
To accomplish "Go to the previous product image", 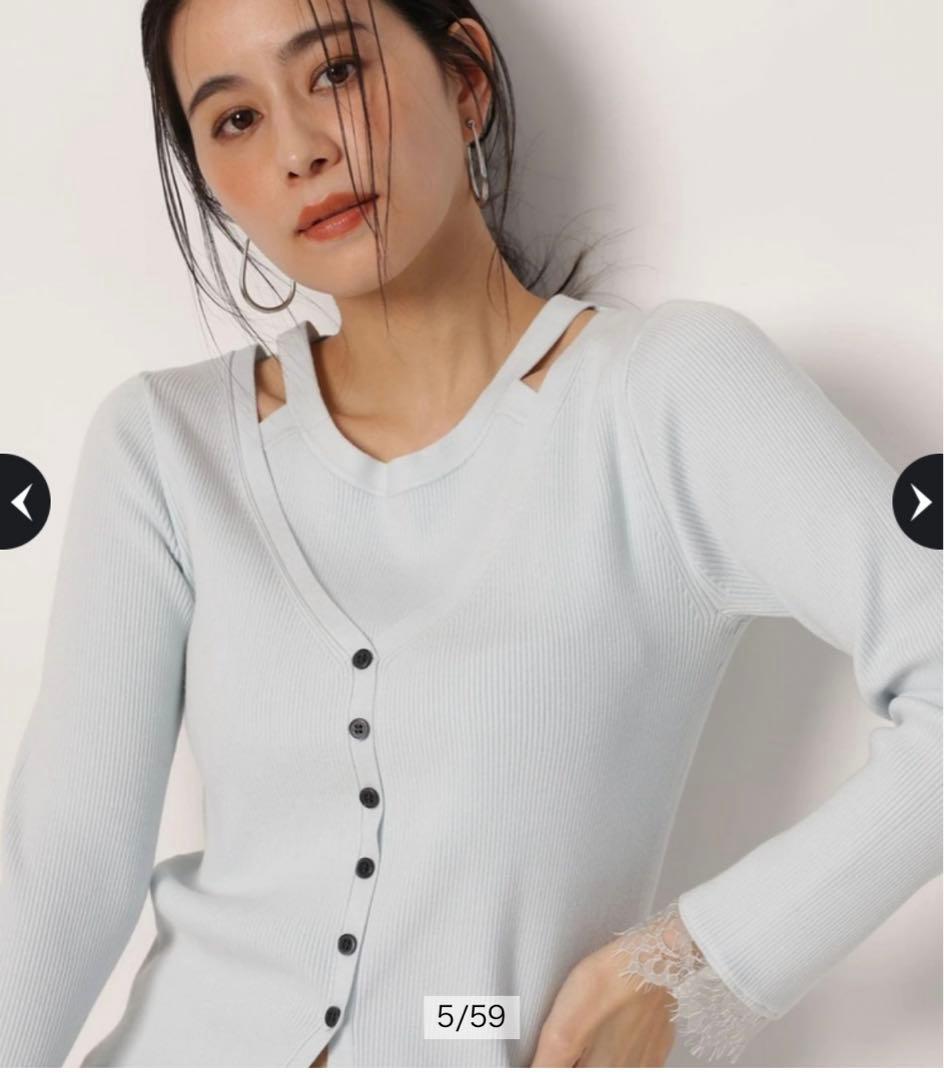I will [24, 501].
